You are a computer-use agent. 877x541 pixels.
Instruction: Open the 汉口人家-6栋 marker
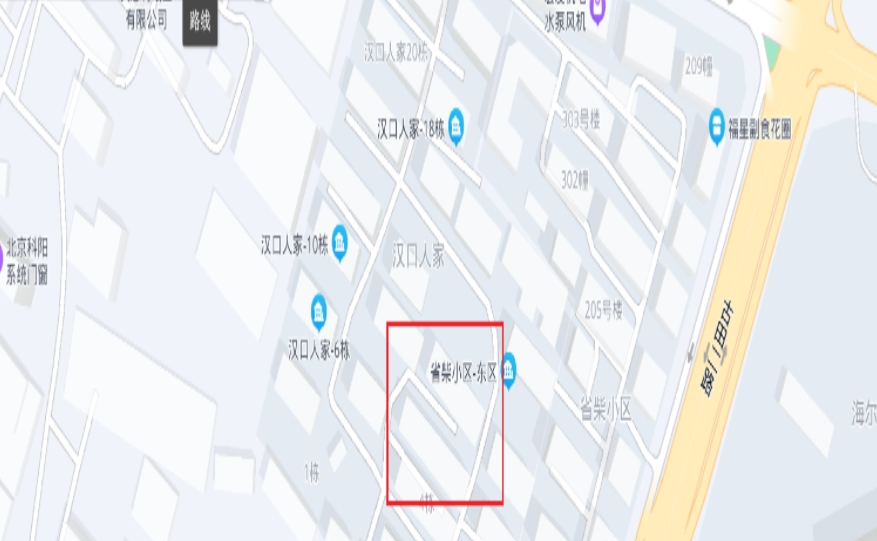(x=319, y=313)
